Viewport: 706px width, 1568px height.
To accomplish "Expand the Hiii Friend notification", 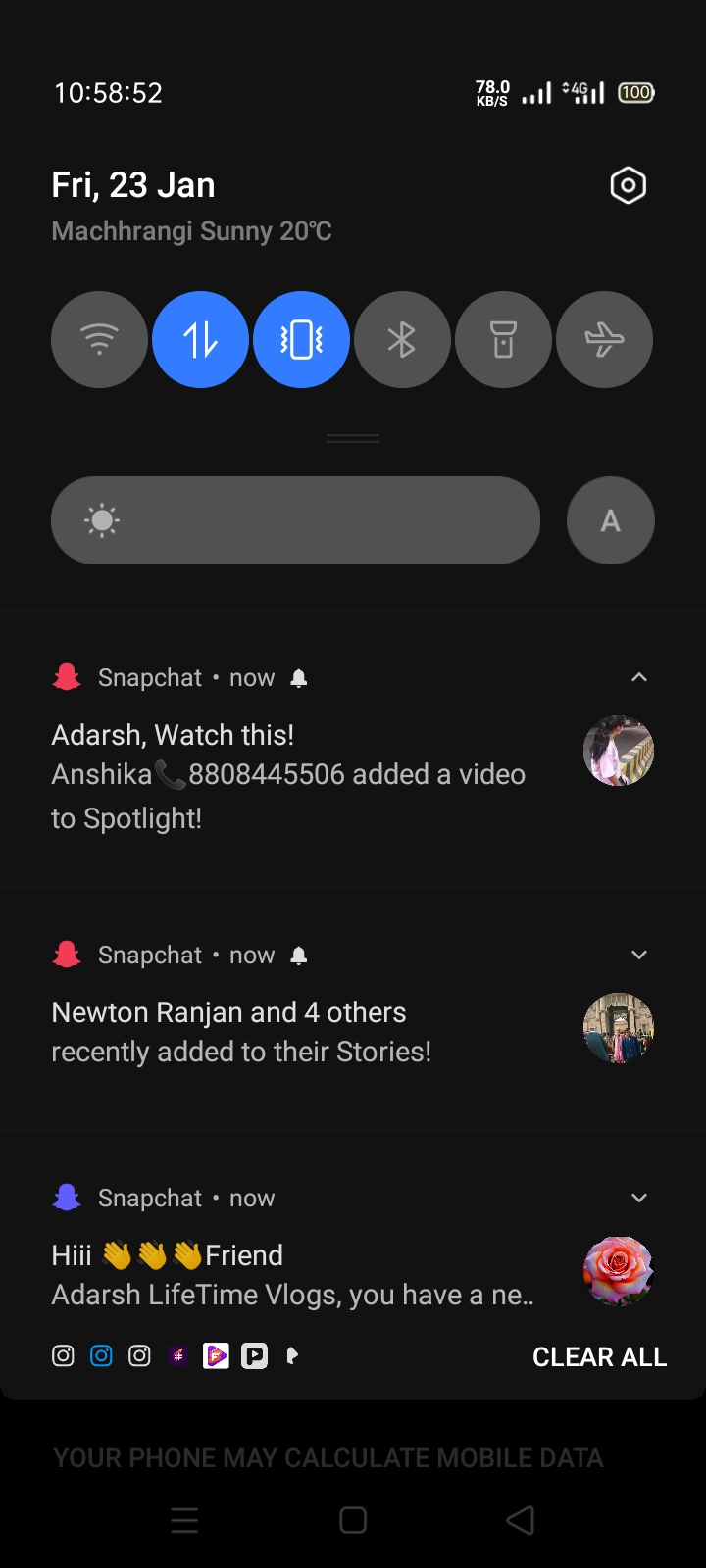I will pos(639,1198).
